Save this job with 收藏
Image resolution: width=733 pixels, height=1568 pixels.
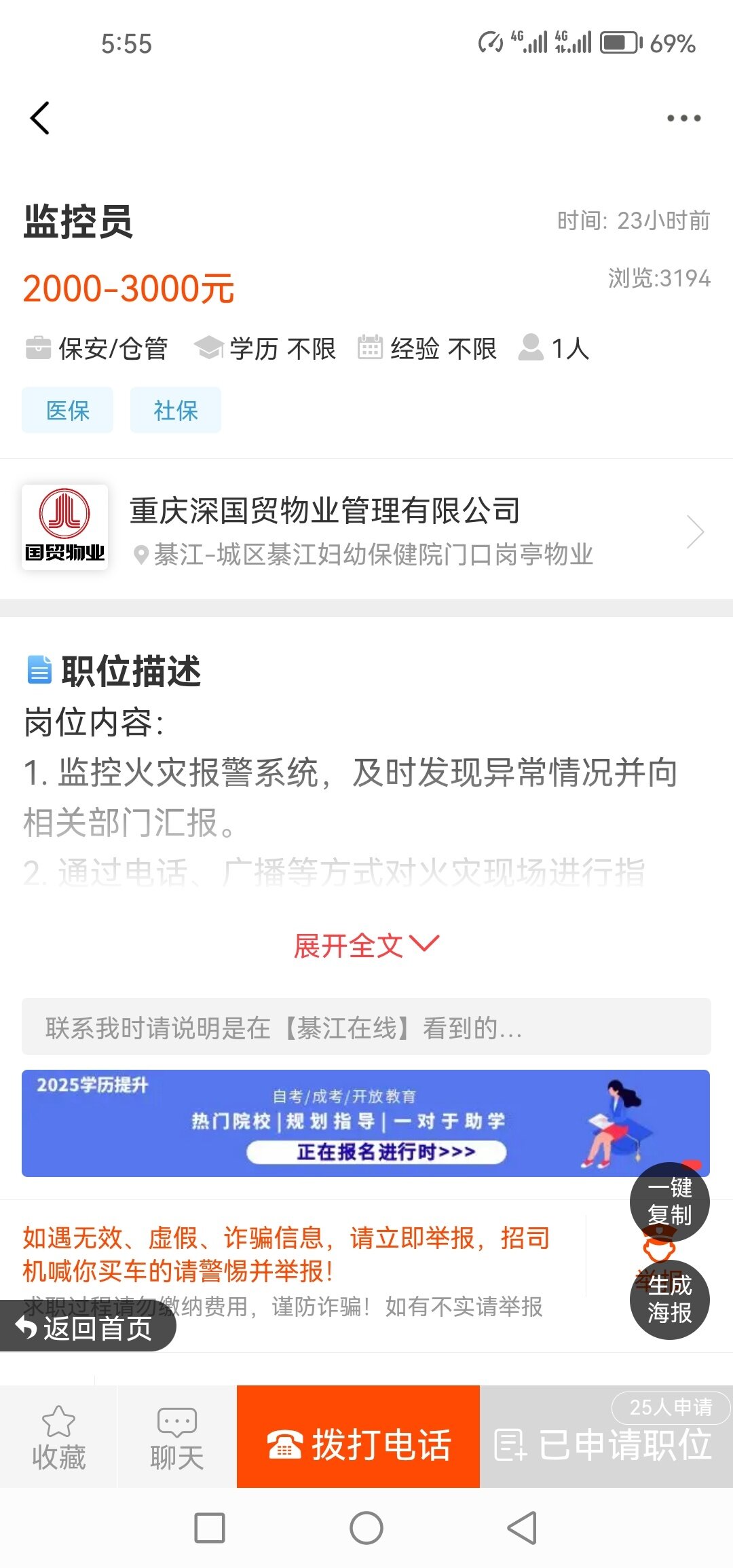tap(59, 1438)
